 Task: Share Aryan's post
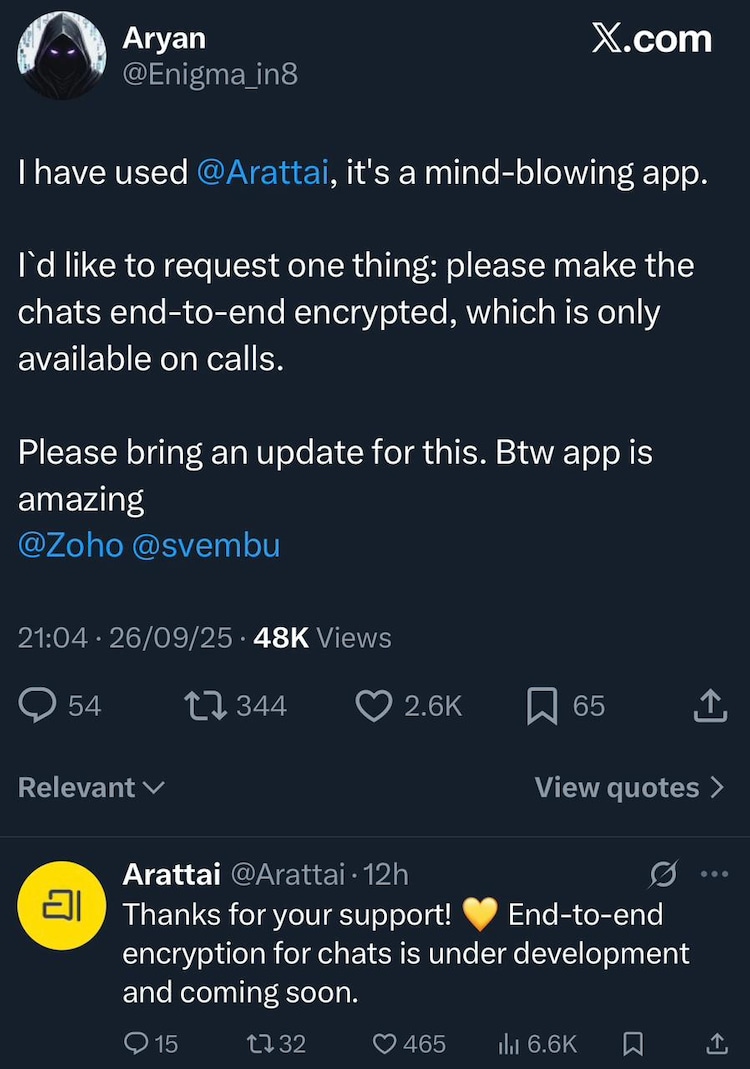pyautogui.click(x=709, y=706)
